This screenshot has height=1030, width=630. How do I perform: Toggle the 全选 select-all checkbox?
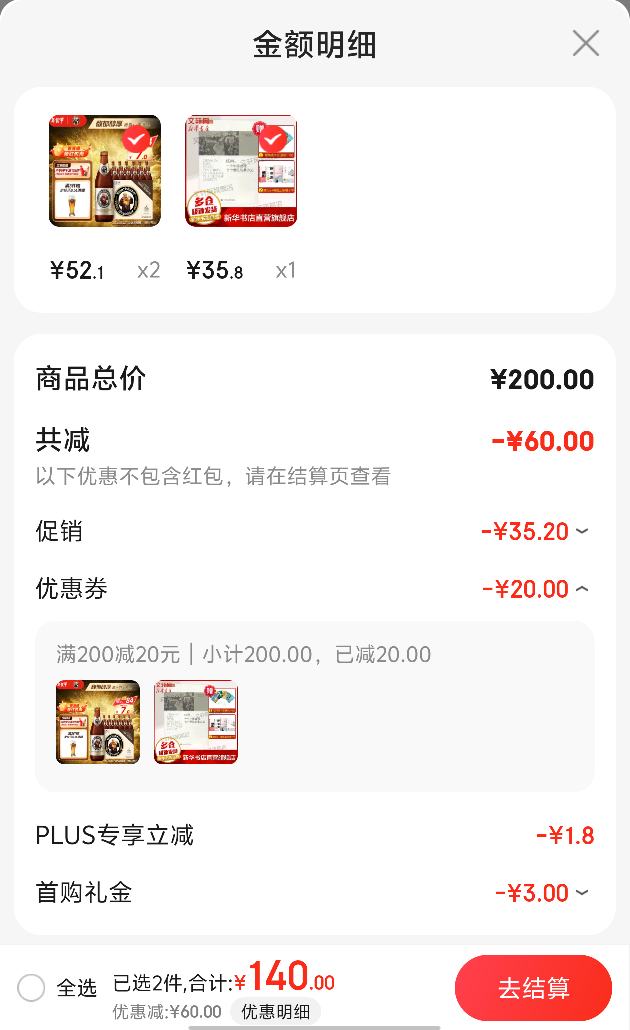31,987
